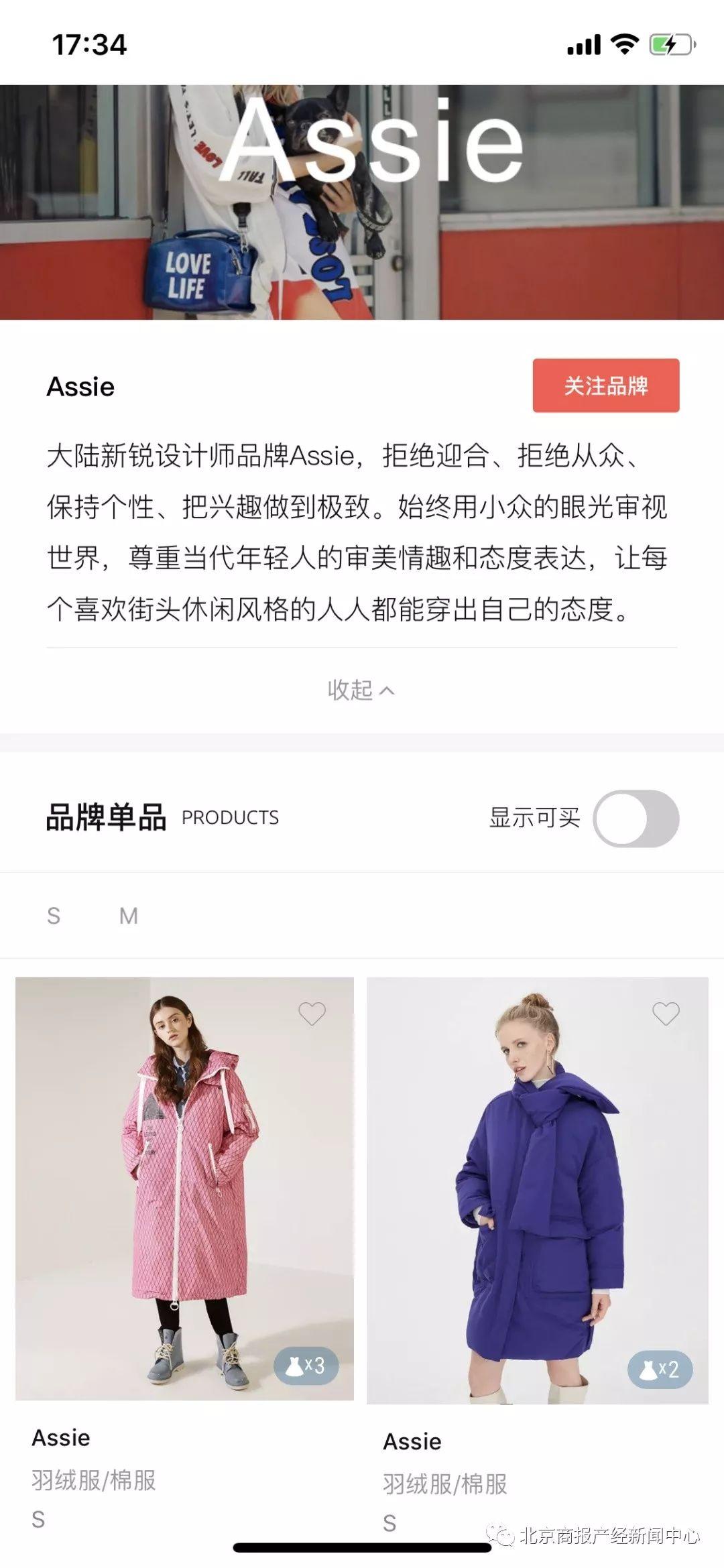Tap the charging battery icon
Image resolution: width=724 pixels, height=1568 pixels.
[x=669, y=44]
